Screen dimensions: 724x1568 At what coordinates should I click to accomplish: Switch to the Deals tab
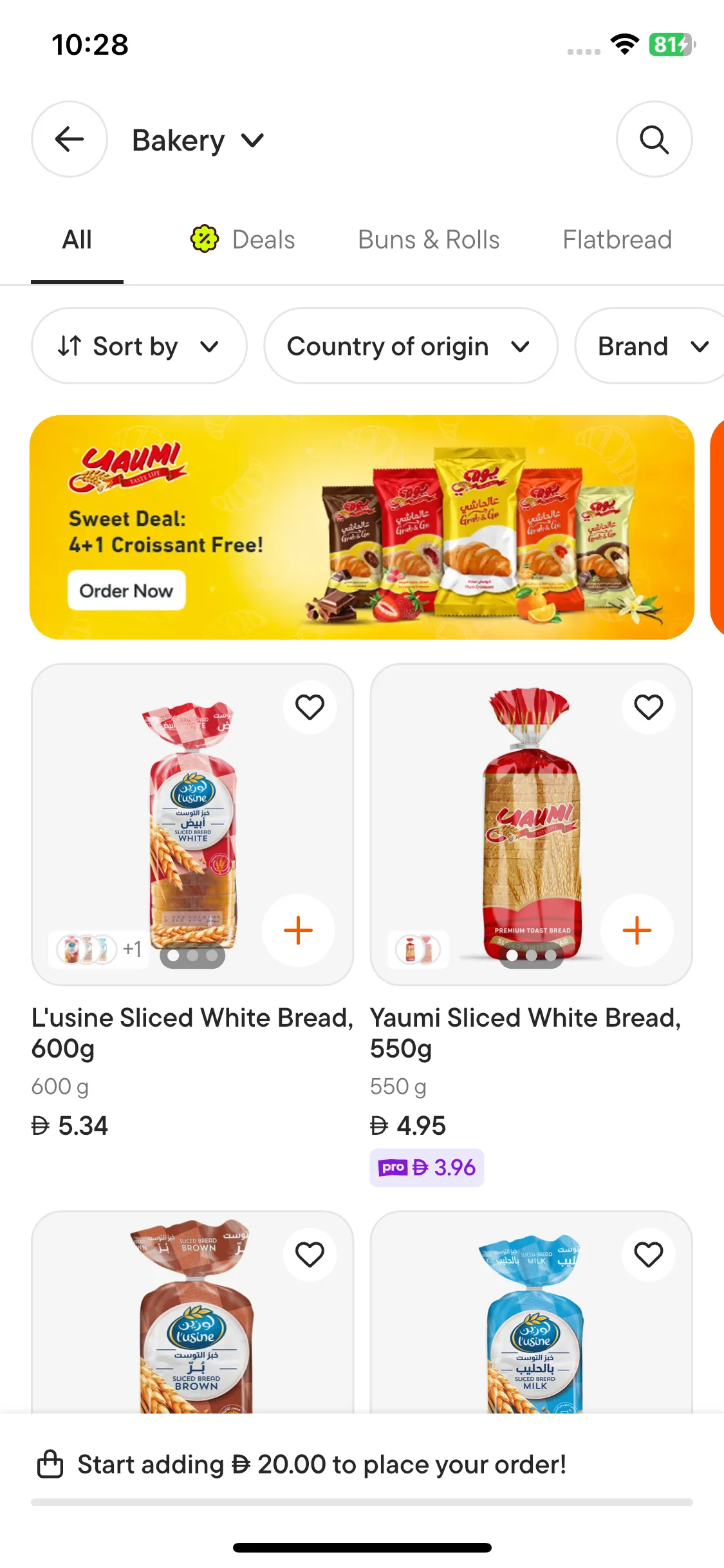point(243,239)
